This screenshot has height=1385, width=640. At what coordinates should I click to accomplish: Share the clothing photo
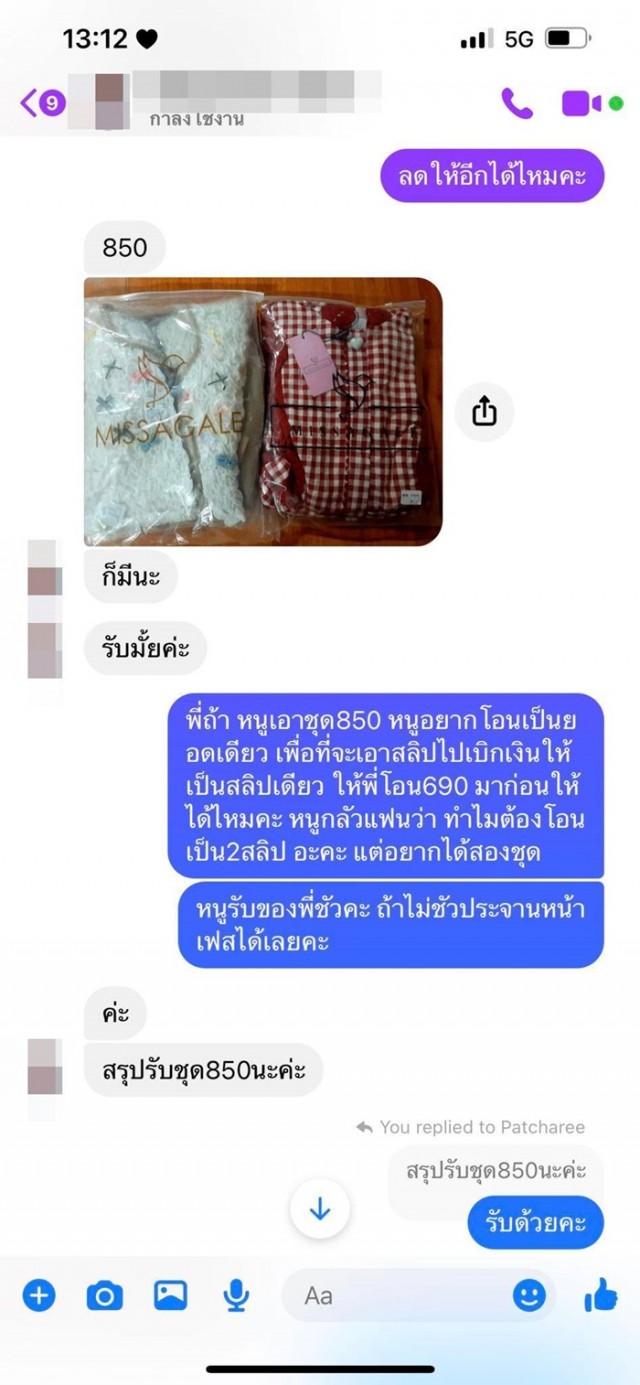(484, 411)
